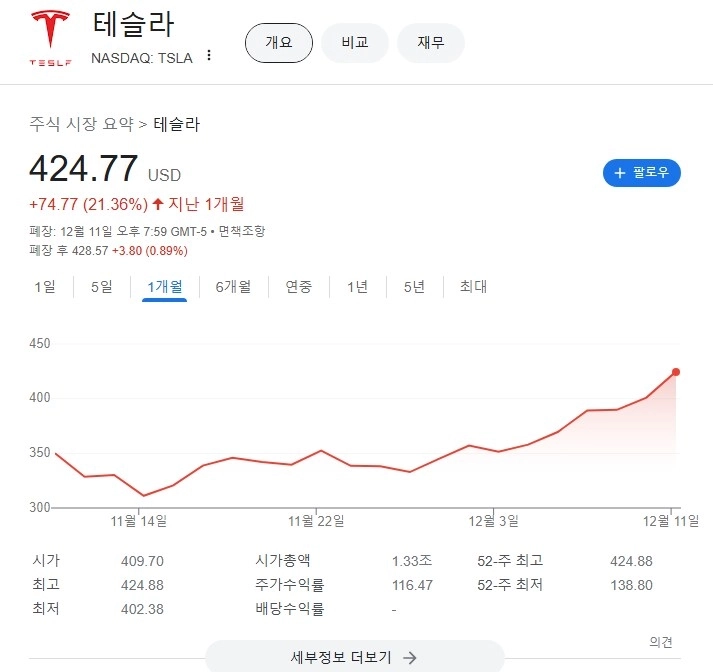Open the 면책조항 link
Viewport: 713px width, 672px height.
coord(242,231)
